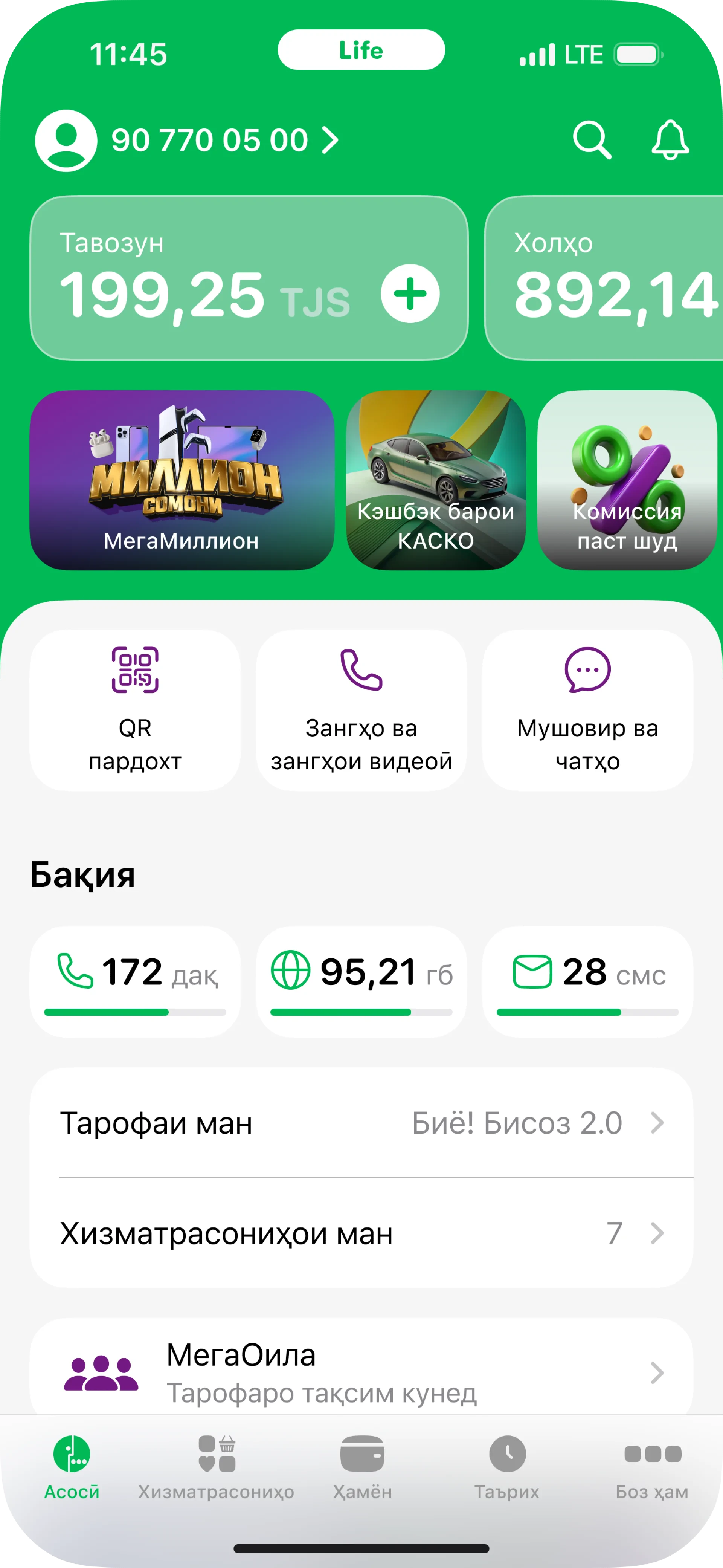View the 95,21 гб data balance

tap(361, 981)
